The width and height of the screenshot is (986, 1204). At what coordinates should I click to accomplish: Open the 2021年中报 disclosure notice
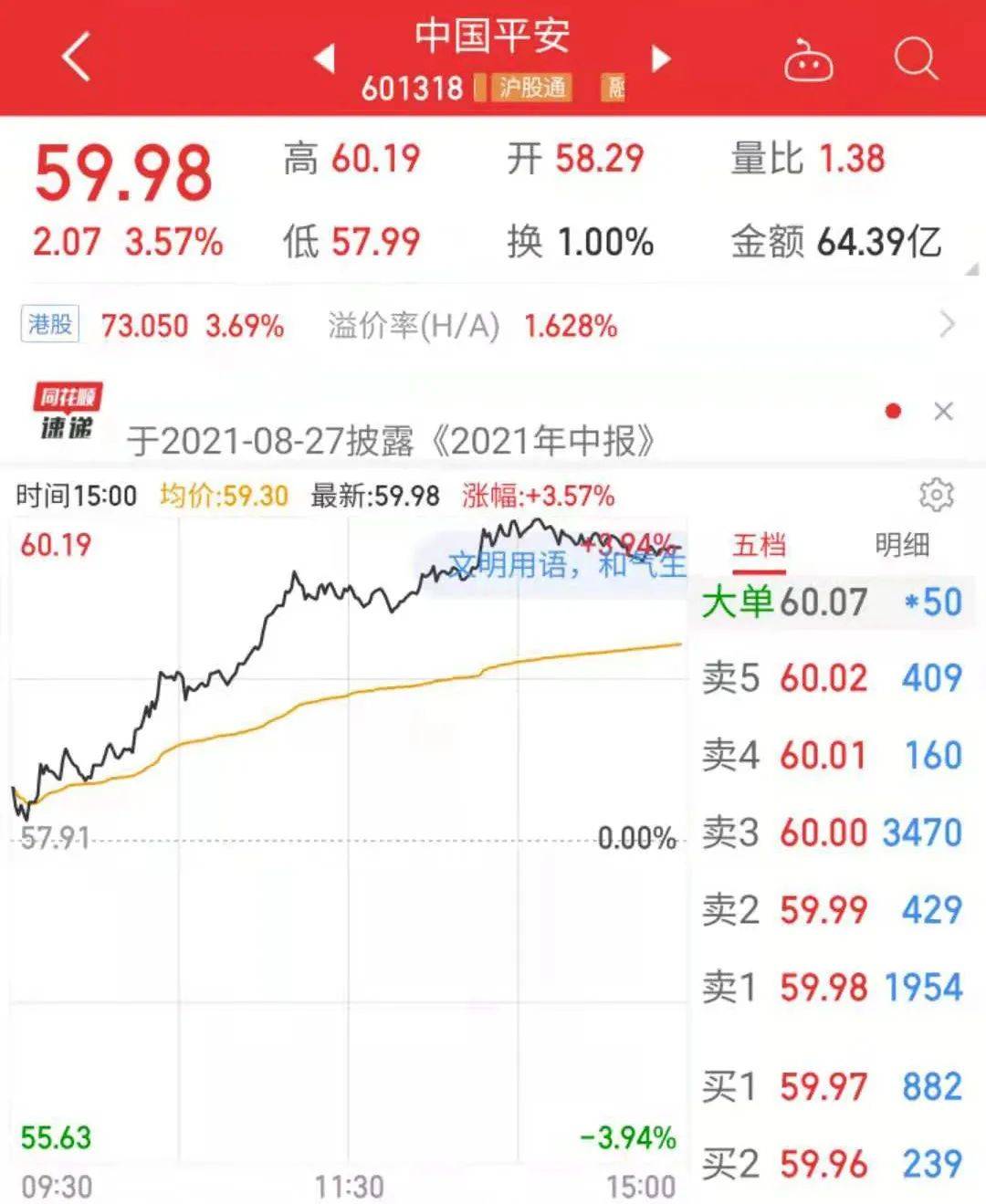pos(391,441)
